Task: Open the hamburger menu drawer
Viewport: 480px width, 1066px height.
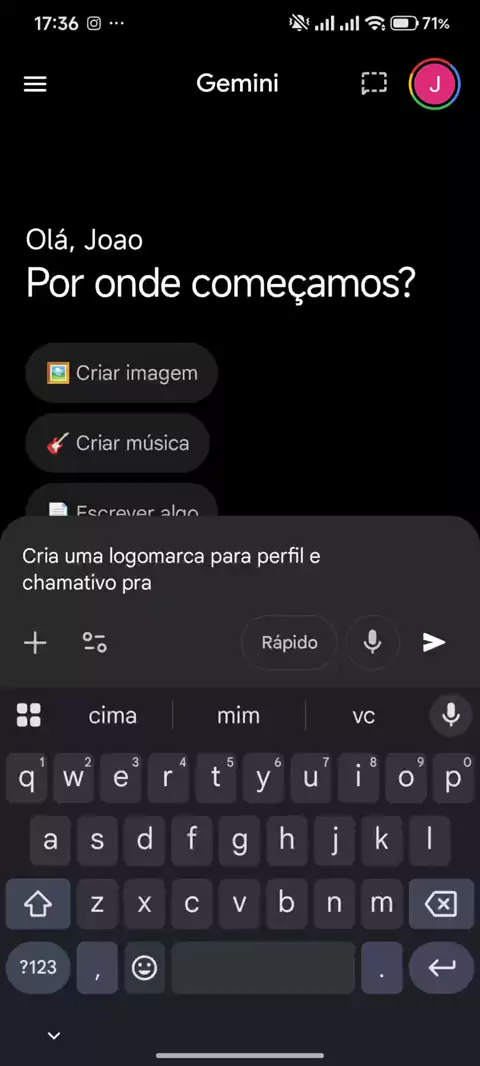Action: (35, 84)
